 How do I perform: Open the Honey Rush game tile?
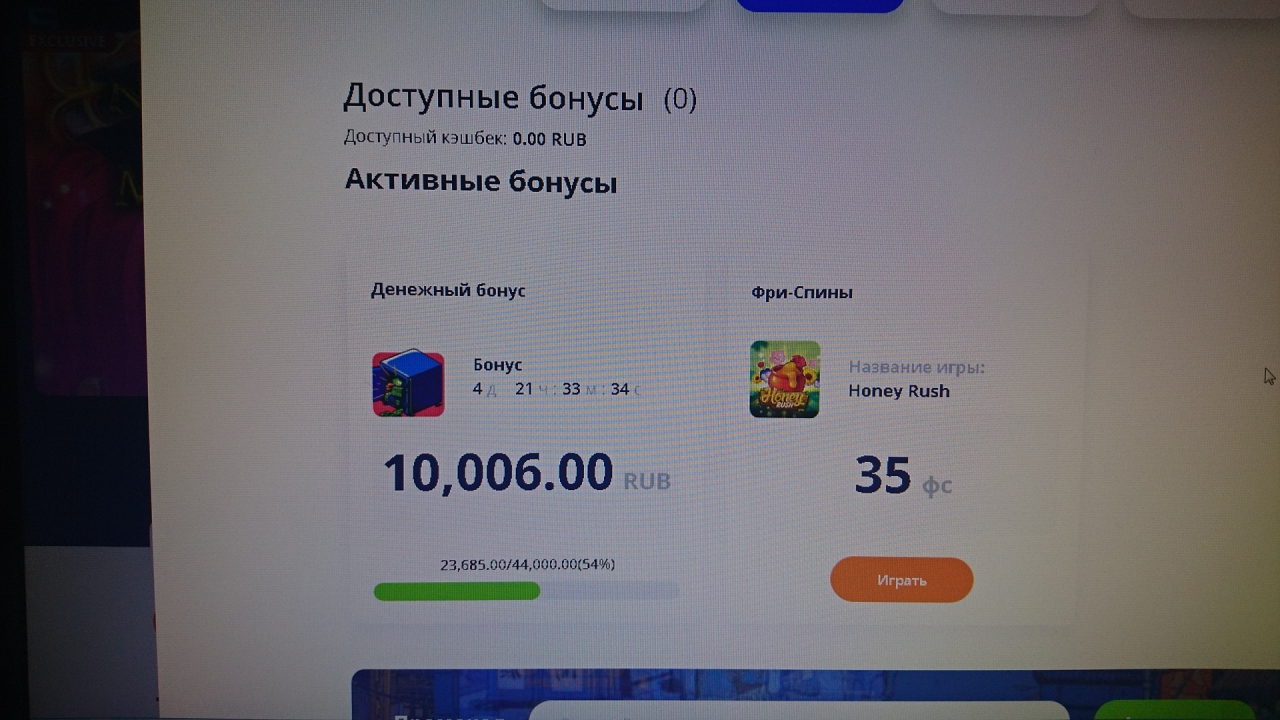tap(785, 379)
